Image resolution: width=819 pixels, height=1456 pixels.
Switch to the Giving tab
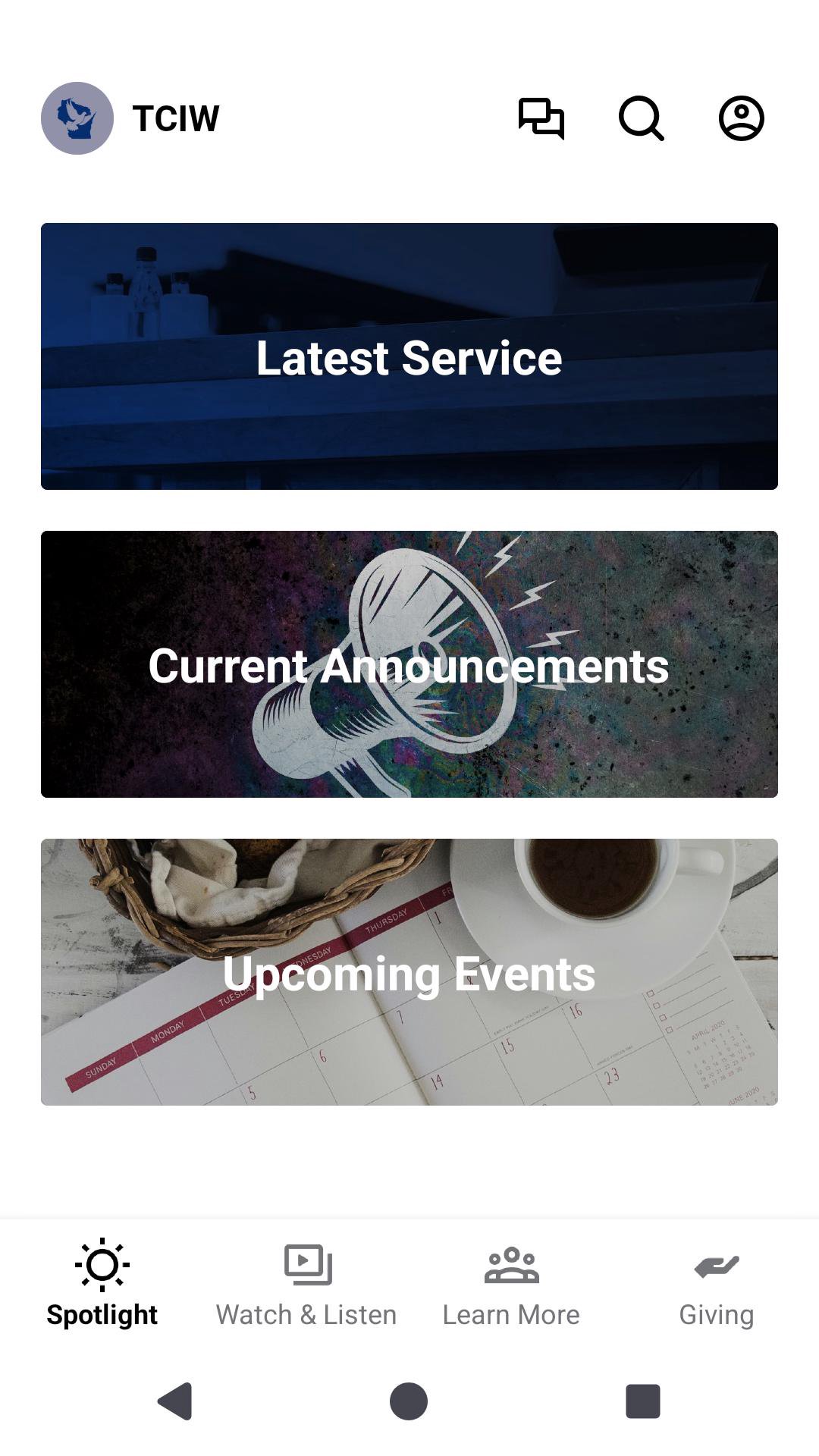[x=716, y=1283]
